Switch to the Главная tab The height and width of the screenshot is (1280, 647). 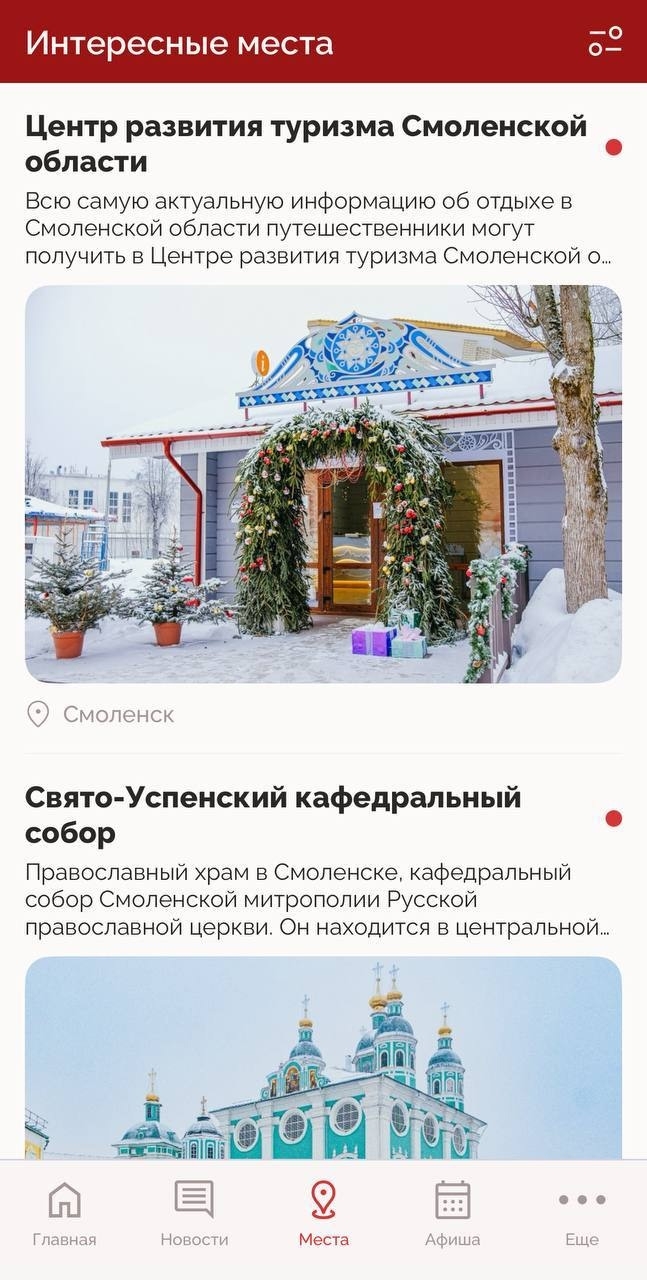[65, 1212]
